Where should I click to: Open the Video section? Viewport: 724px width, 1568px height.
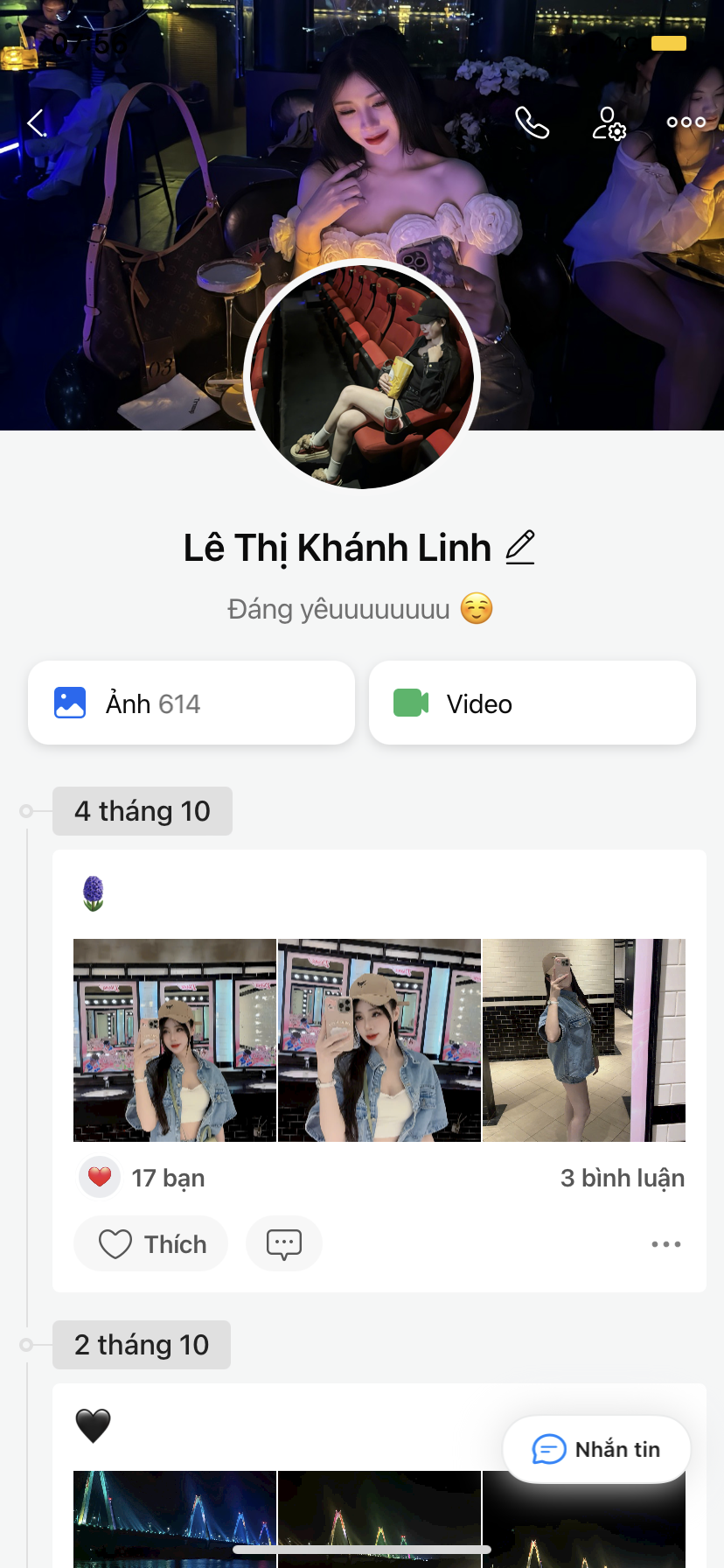click(x=532, y=703)
